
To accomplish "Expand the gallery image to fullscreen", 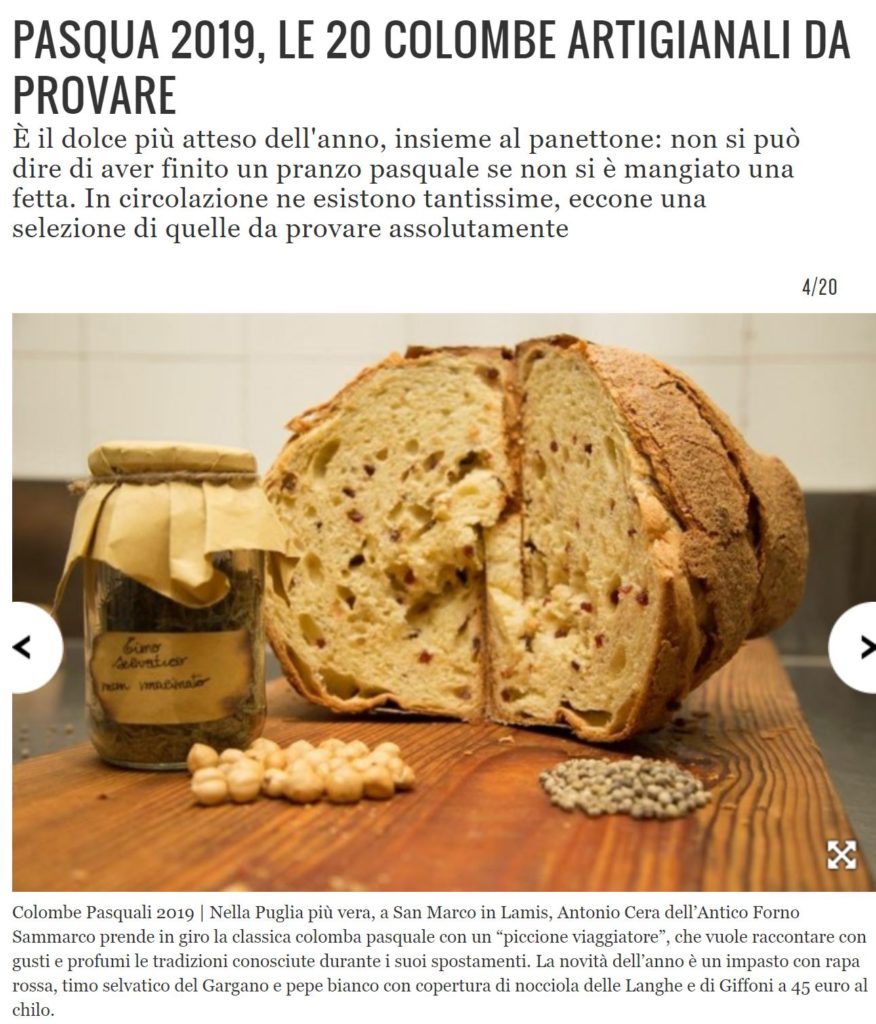I will pos(841,854).
